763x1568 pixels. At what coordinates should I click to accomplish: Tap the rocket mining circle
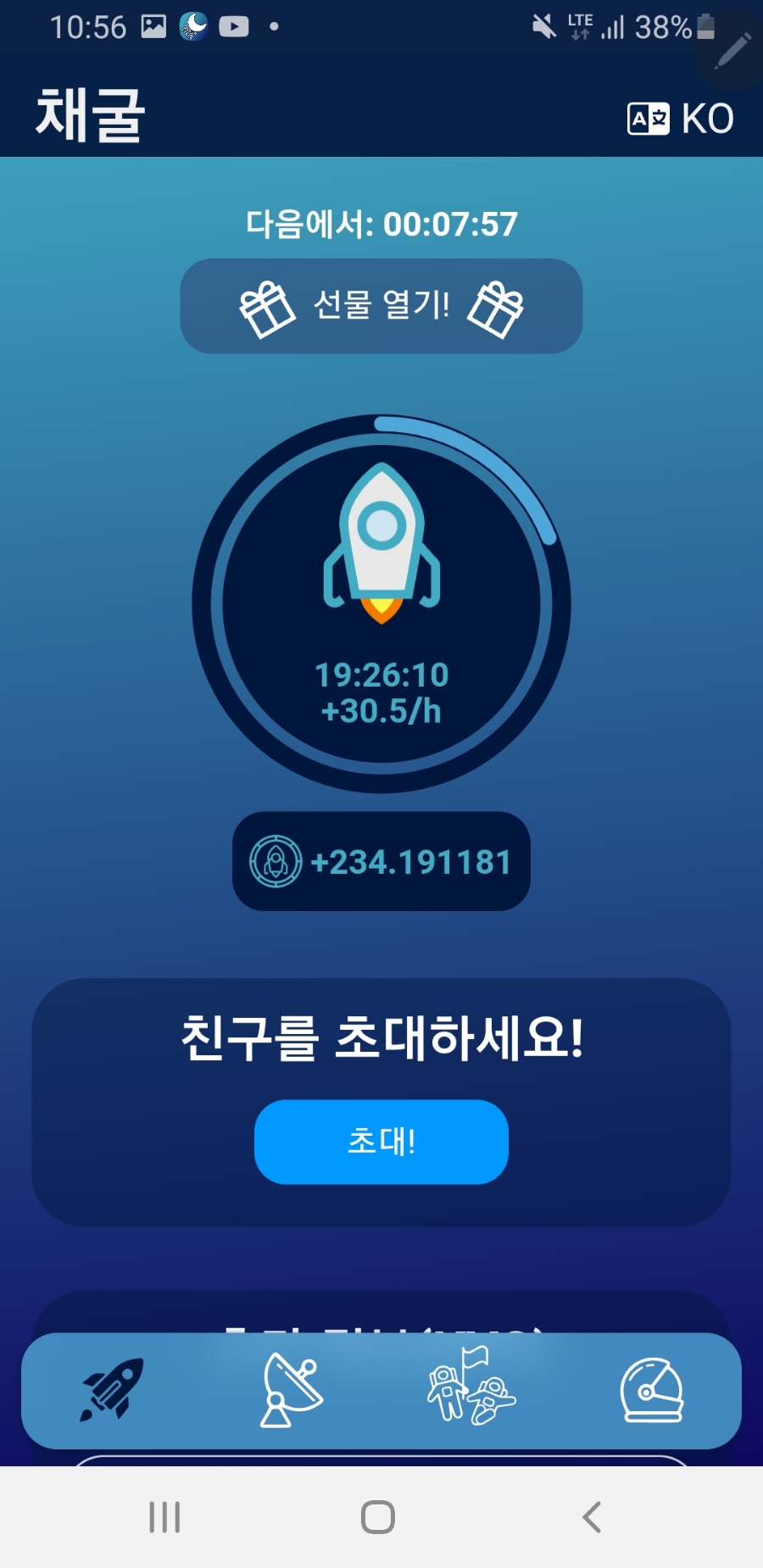381,603
